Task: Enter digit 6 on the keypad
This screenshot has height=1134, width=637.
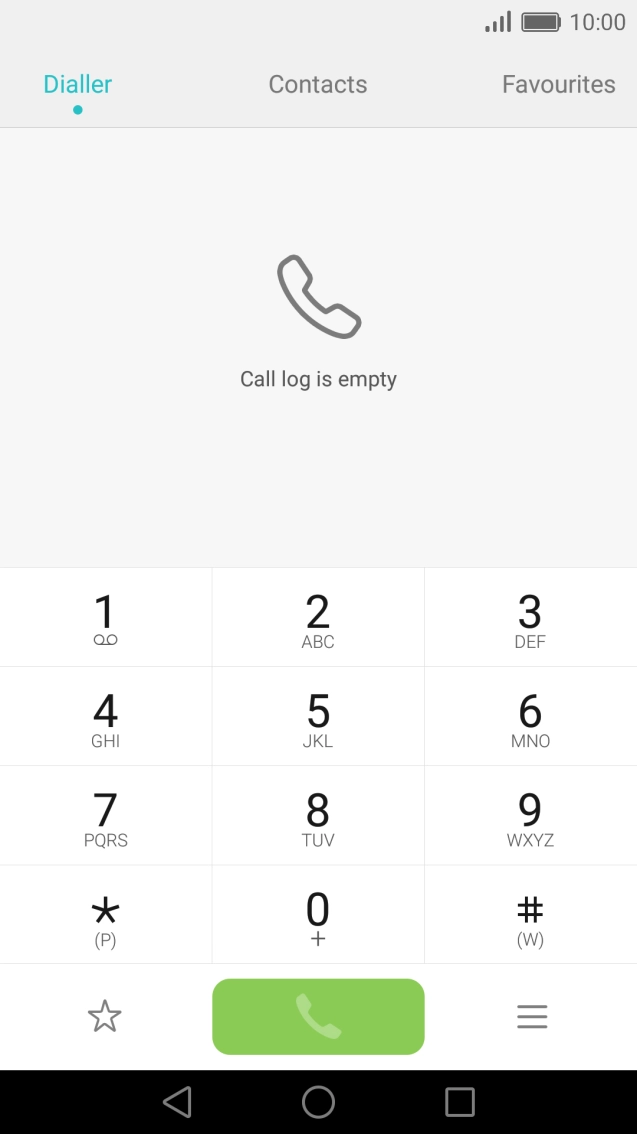Action: (530, 717)
